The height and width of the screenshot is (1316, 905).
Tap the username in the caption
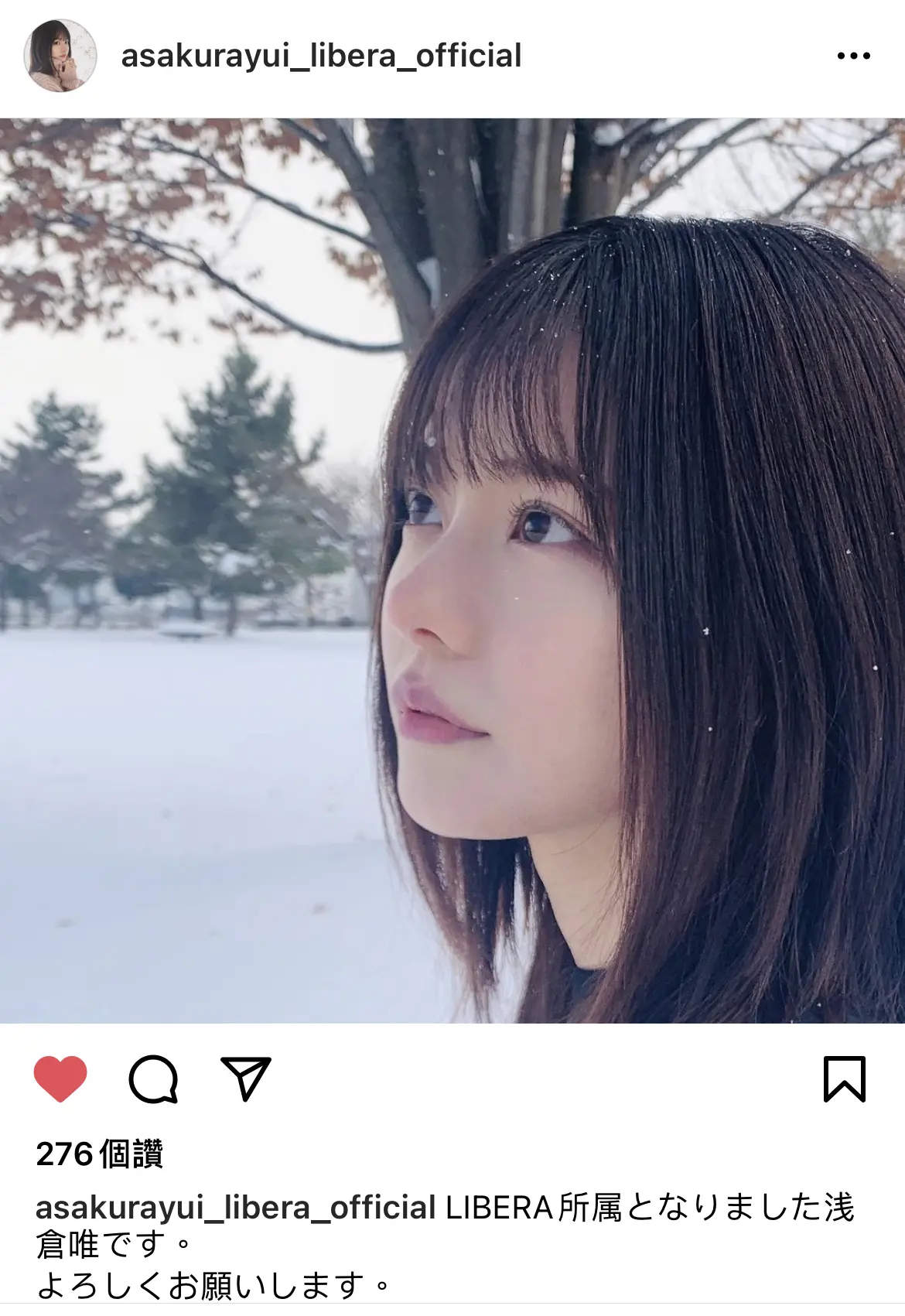tap(236, 1208)
